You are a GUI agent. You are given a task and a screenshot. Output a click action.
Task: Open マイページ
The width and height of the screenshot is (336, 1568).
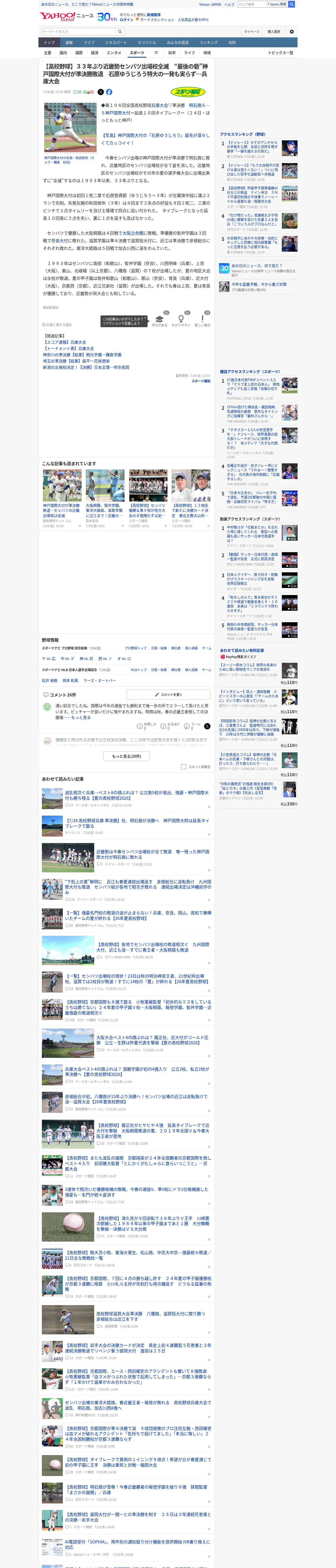click(x=251, y=31)
